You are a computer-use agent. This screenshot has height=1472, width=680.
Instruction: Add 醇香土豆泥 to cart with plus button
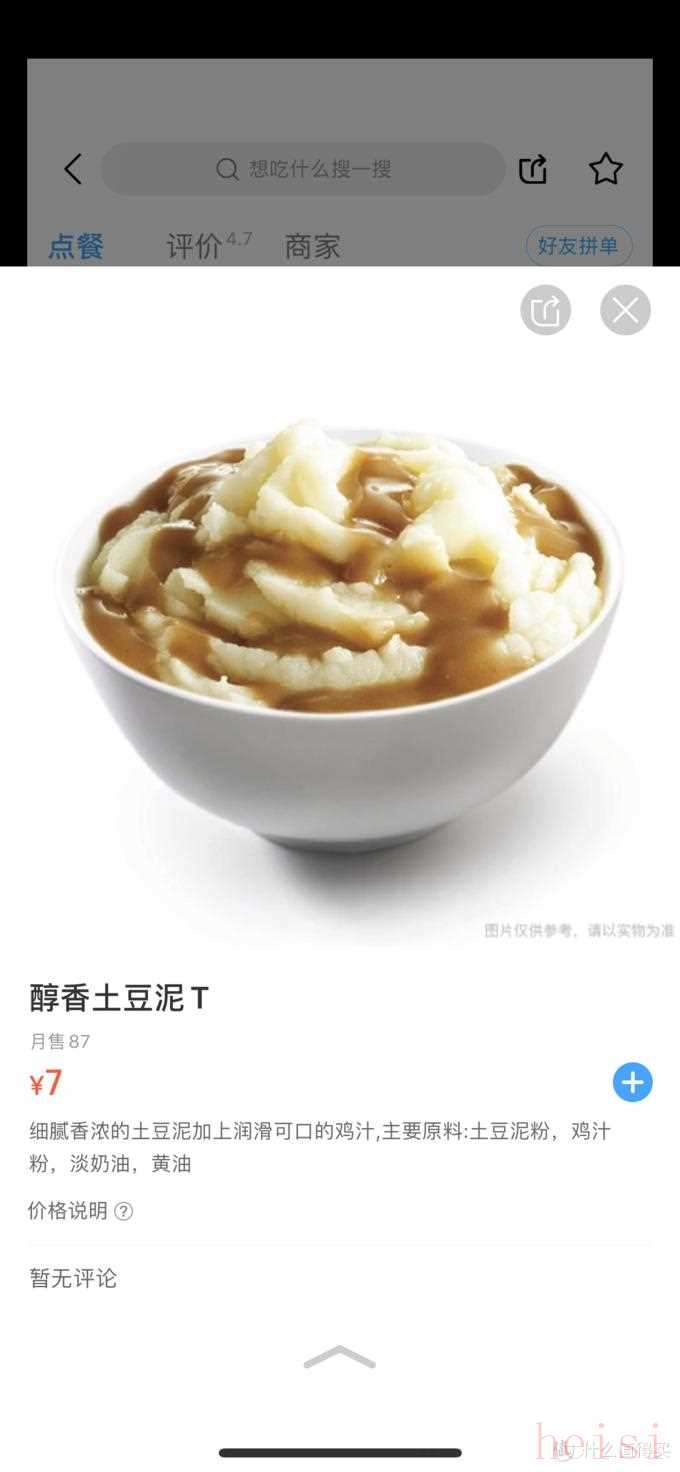[632, 1082]
